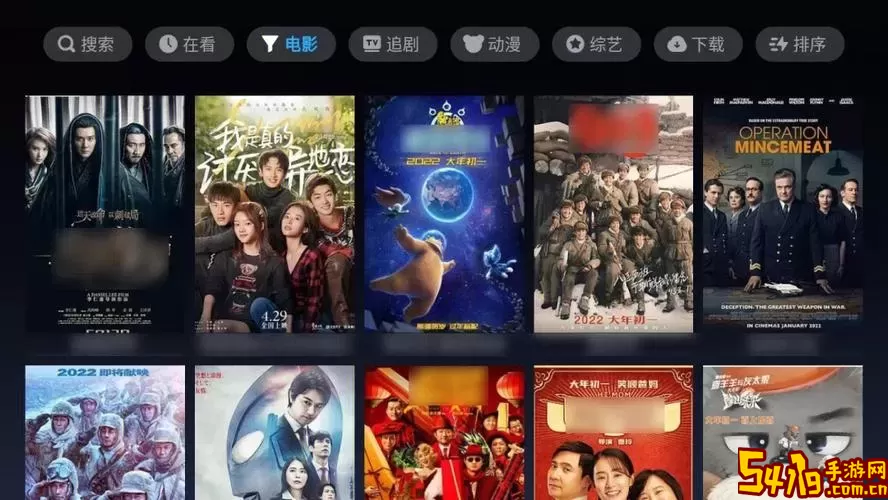
Task: Switch to the 在看 tab
Action: click(x=189, y=44)
